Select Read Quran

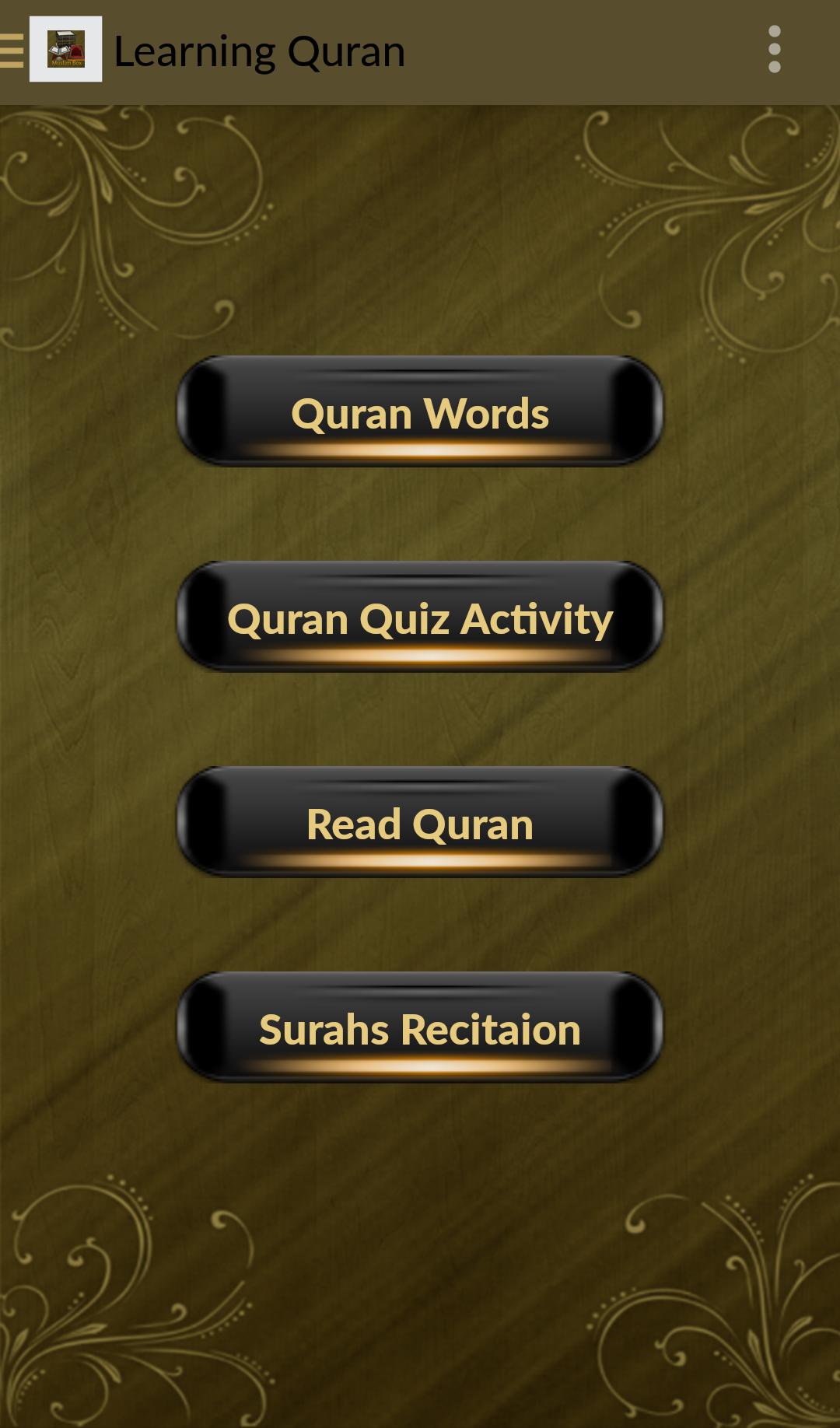(420, 823)
